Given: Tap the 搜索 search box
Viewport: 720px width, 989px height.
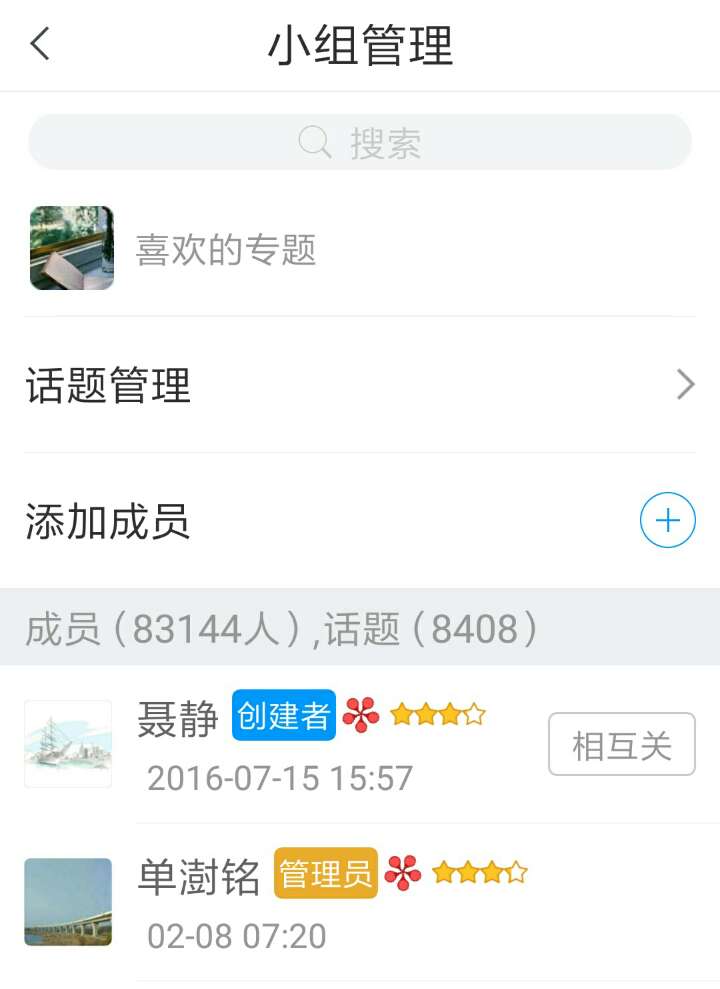Looking at the screenshot, I should (x=360, y=142).
